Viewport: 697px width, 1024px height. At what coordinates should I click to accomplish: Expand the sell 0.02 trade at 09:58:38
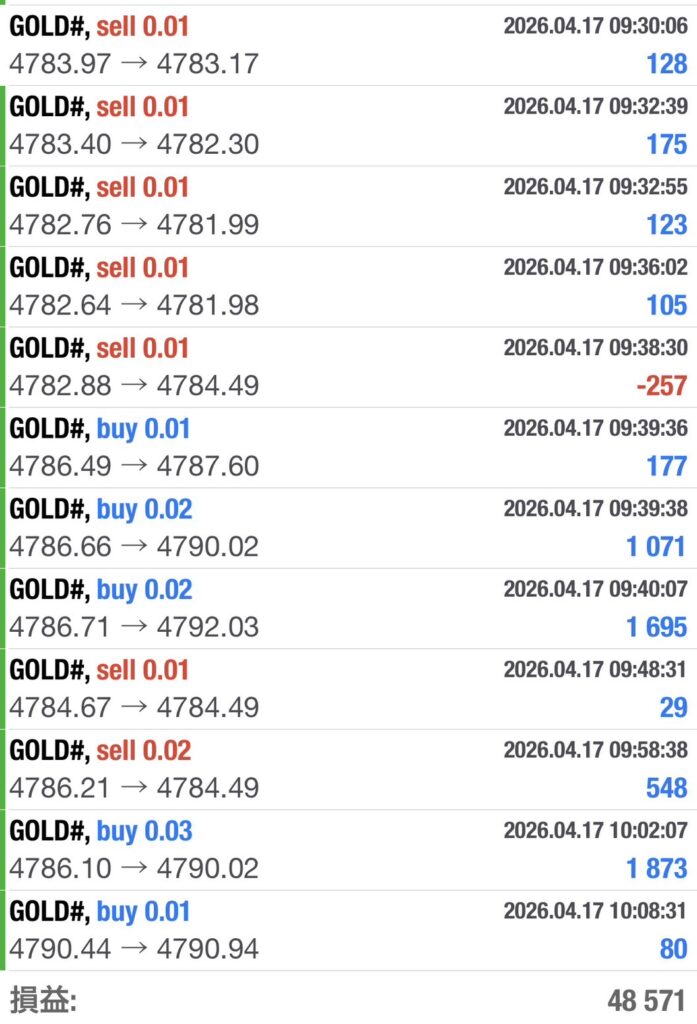348,770
